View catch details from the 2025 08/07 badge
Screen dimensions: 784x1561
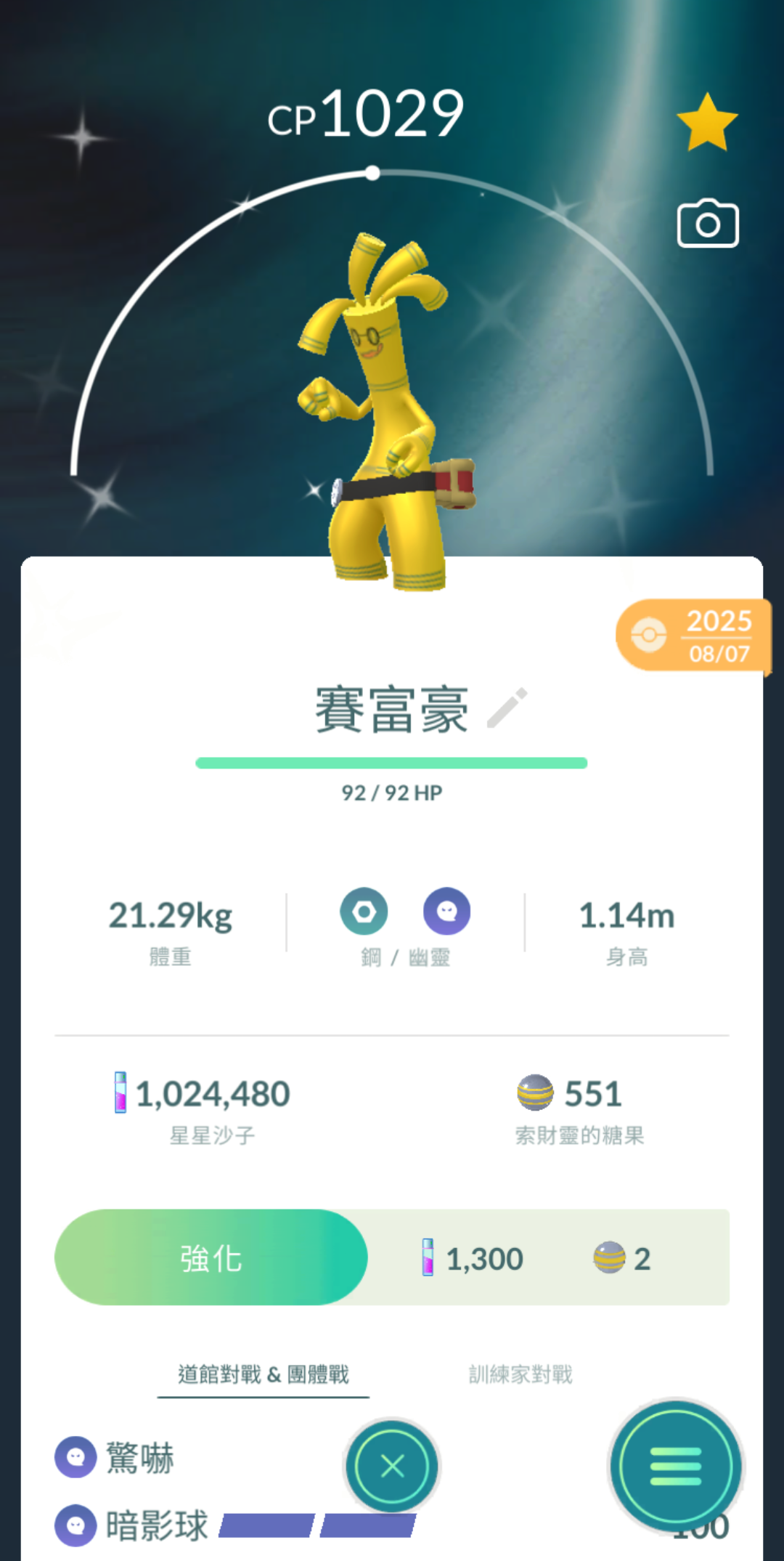[x=692, y=636]
